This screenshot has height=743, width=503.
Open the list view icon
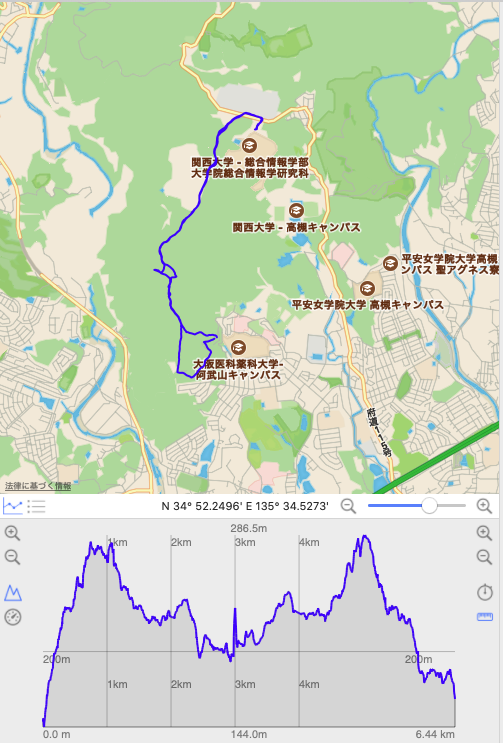[36, 506]
